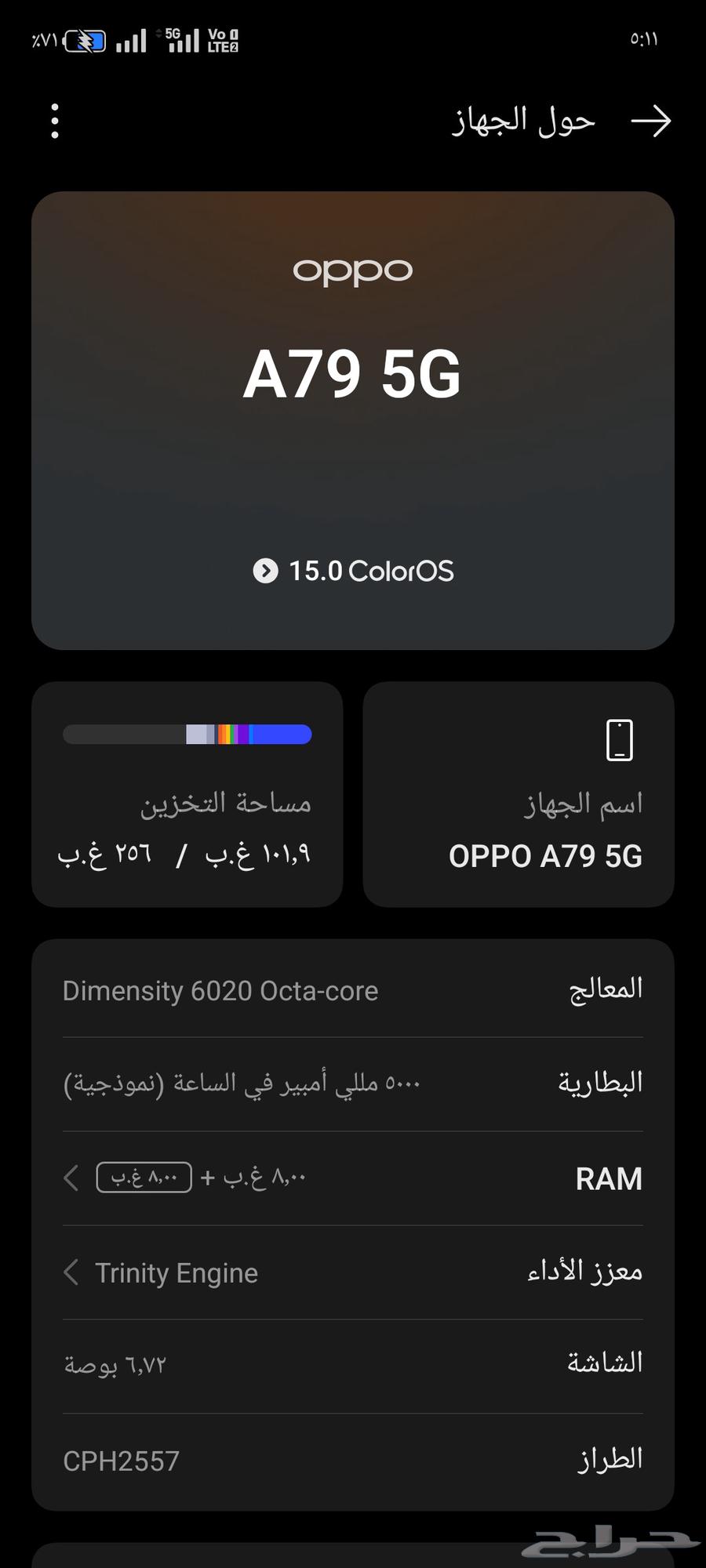Expand the Trinity Engine performance booster details
Viewport: 706px width, 1568px height.
click(x=351, y=1272)
